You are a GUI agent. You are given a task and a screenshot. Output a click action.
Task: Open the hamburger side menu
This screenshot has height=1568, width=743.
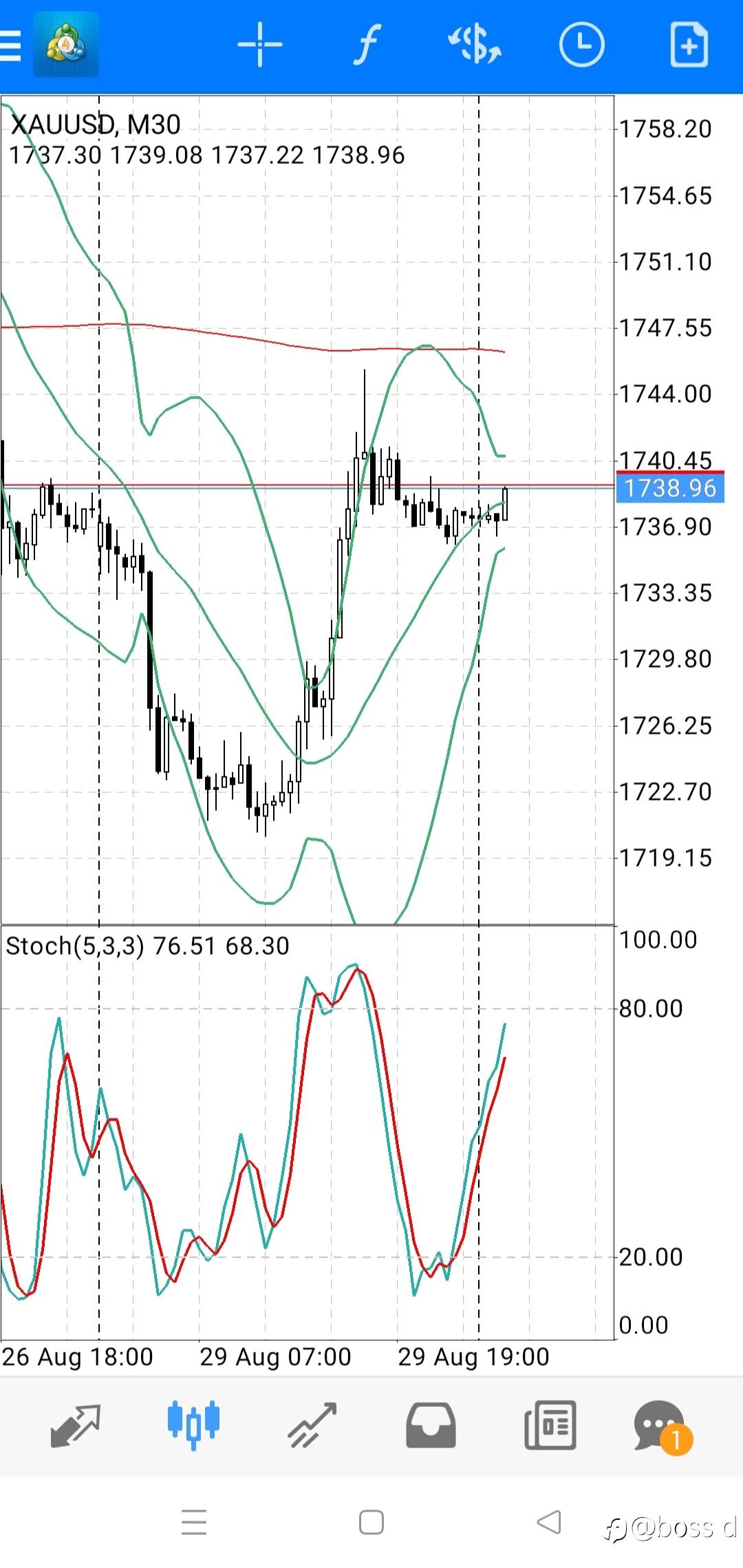click(11, 45)
